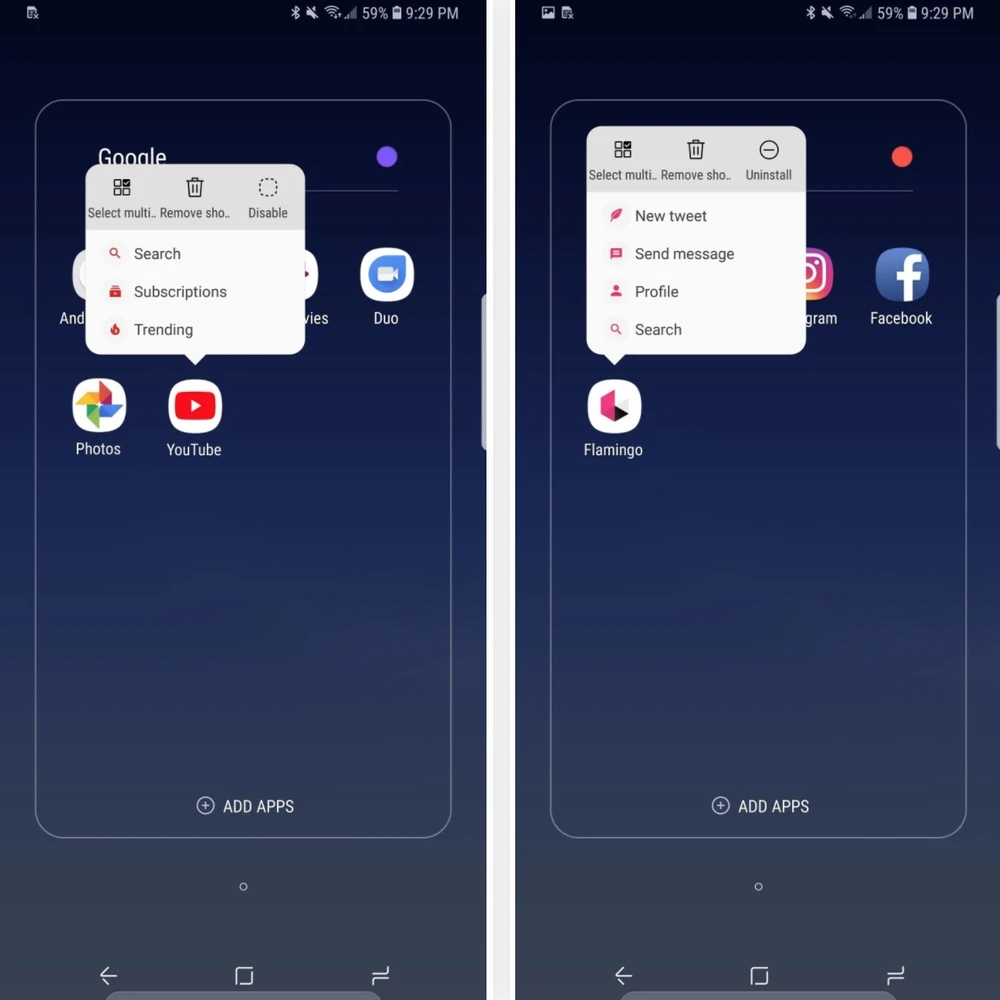Viewport: 1000px width, 1000px height.
Task: Open Profile shortcut in Flamingo popup
Action: click(656, 292)
